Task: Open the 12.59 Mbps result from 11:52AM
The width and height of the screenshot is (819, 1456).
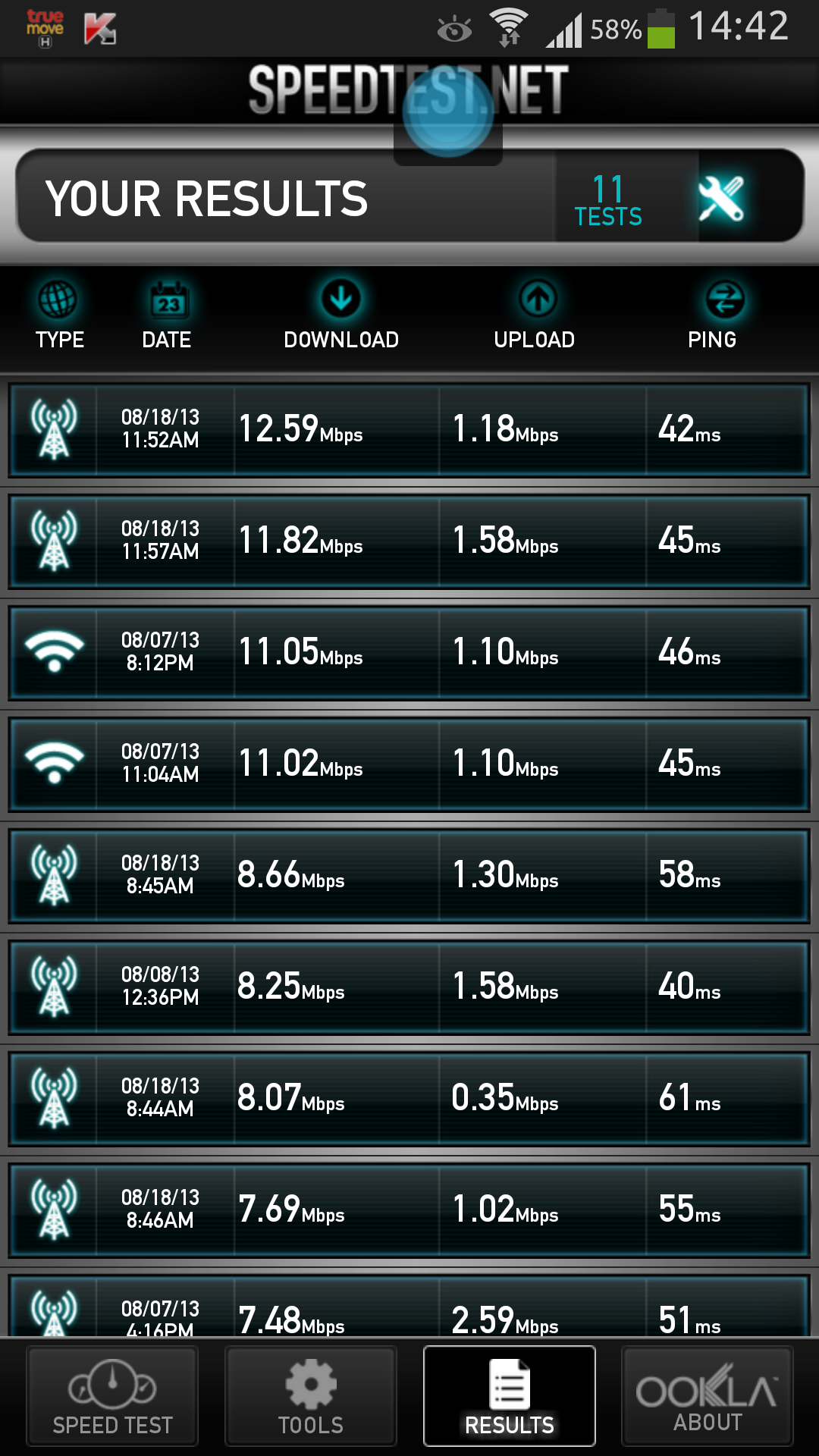Action: coord(409,430)
